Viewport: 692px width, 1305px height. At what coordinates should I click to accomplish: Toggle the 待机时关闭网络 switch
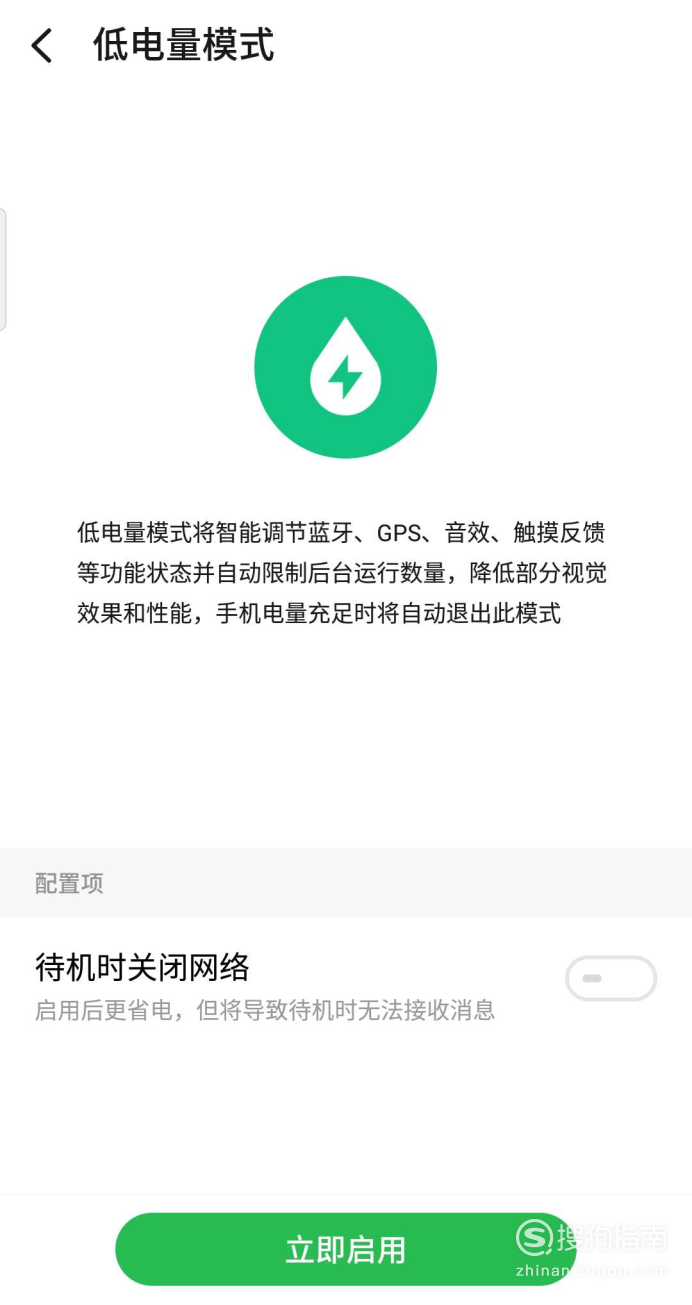click(x=611, y=978)
